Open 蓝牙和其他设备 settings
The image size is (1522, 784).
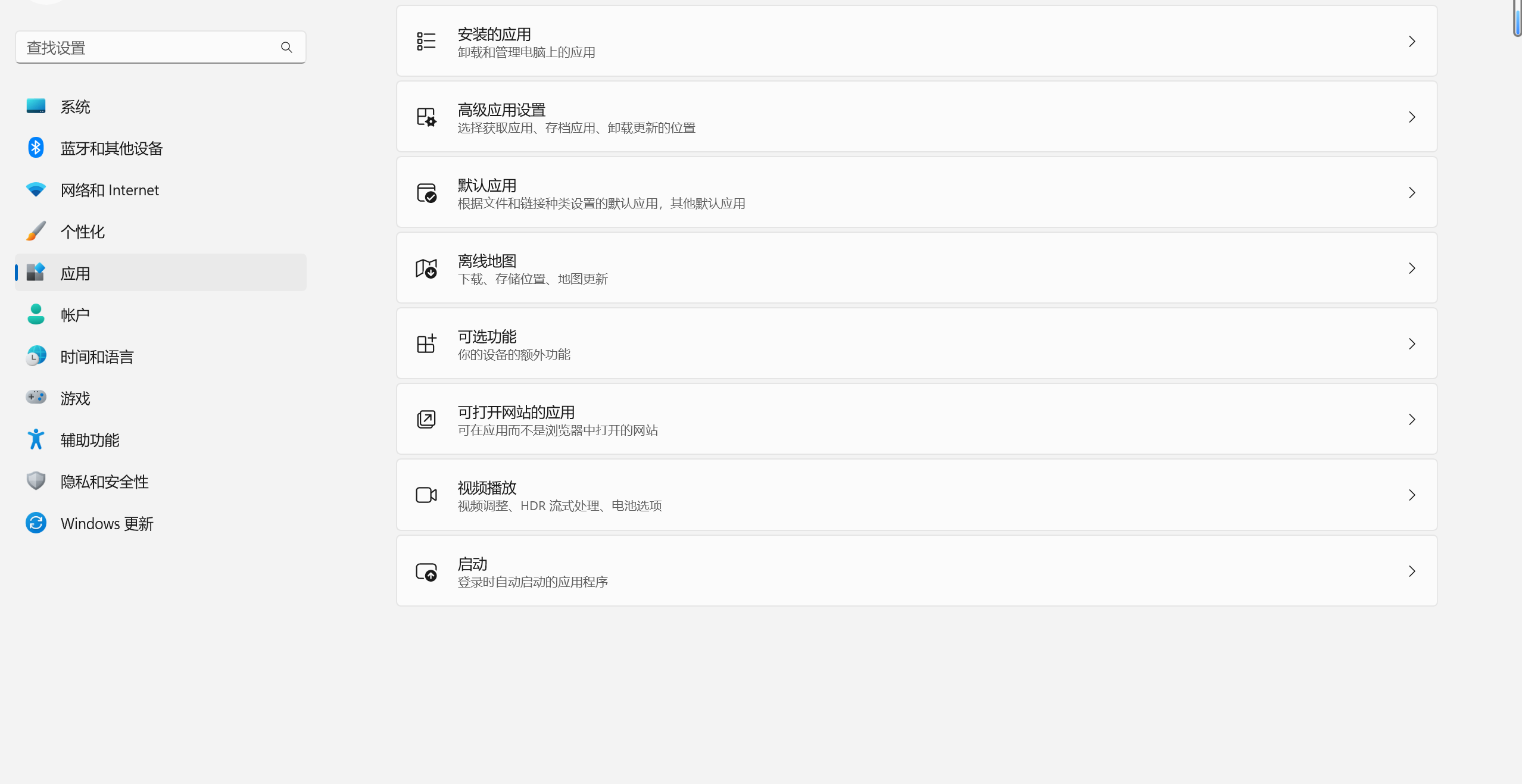(111, 148)
